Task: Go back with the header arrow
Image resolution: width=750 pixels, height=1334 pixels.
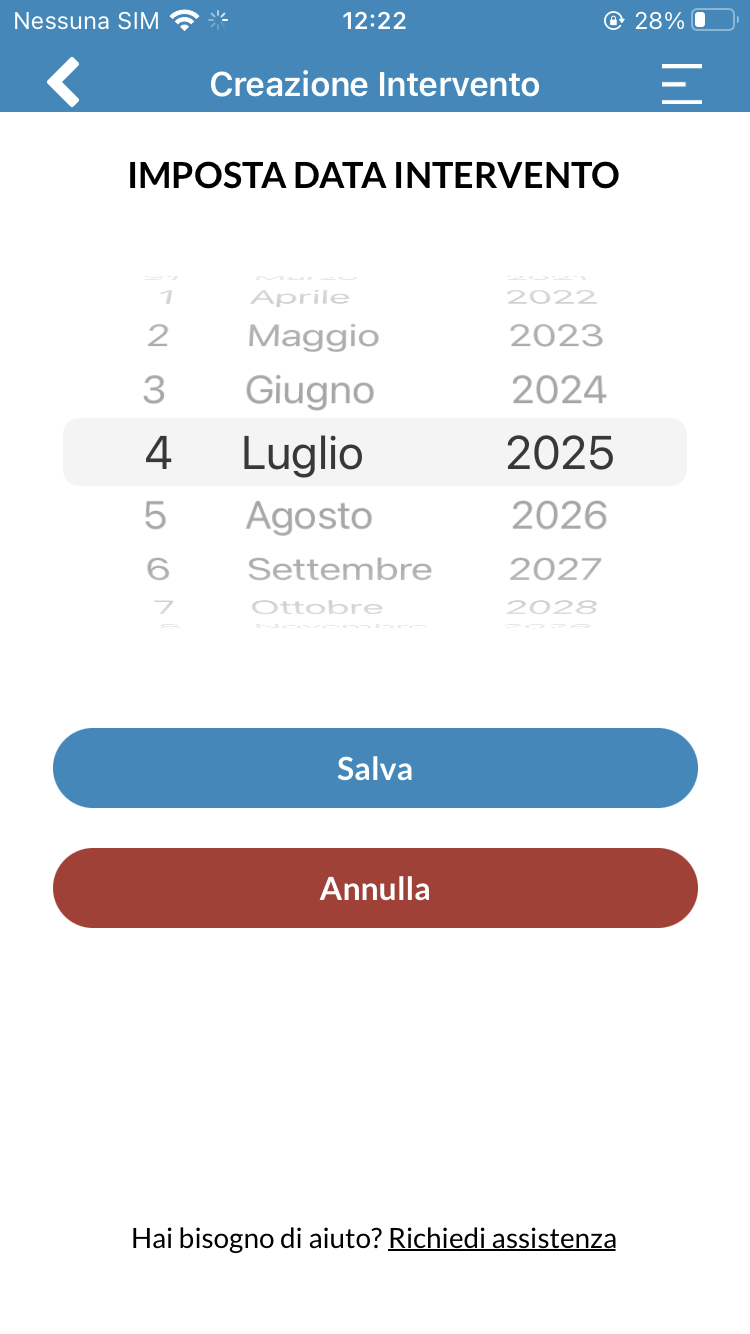Action: [x=63, y=82]
